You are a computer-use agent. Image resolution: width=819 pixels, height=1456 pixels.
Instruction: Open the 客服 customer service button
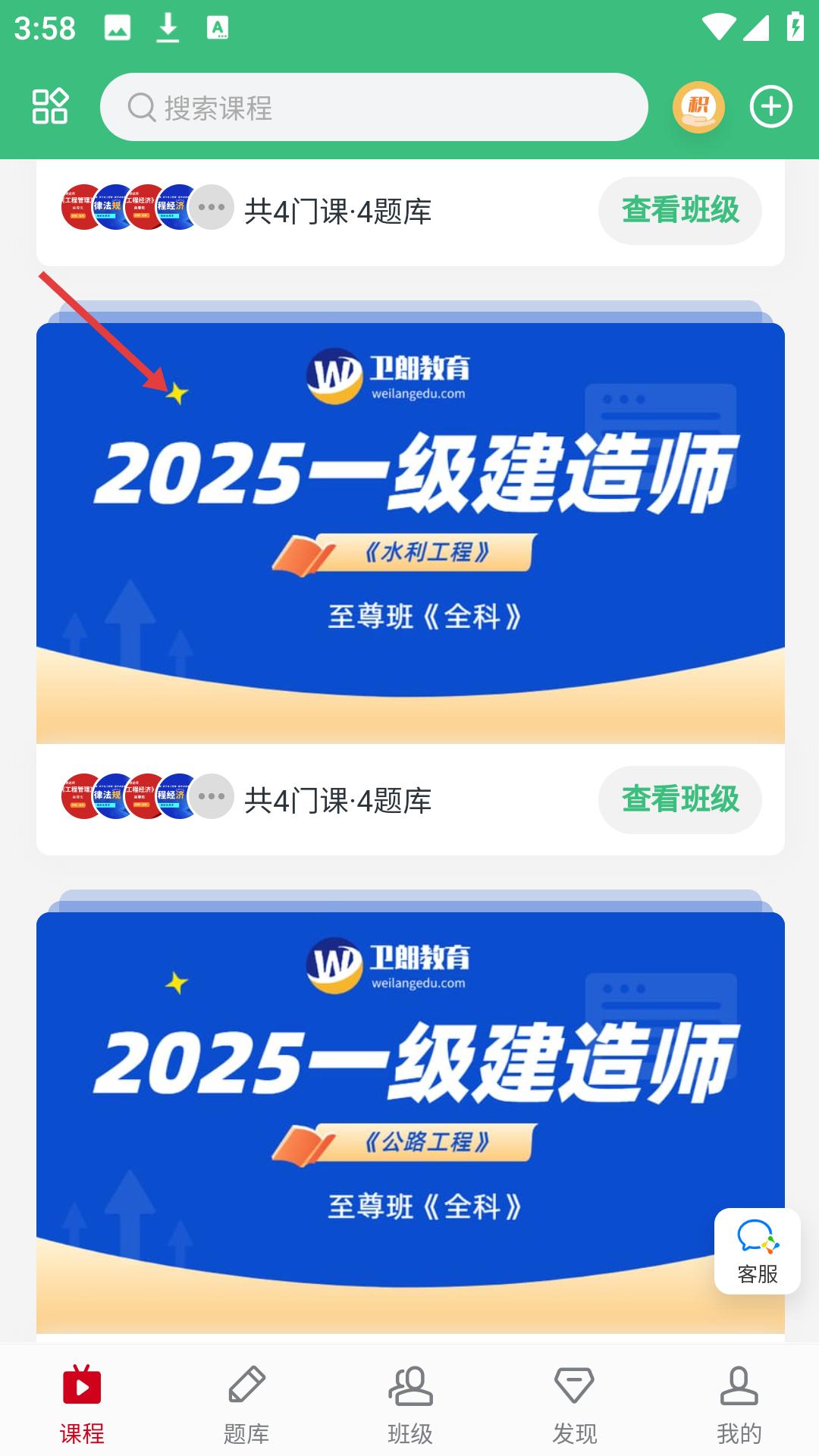pos(757,1251)
